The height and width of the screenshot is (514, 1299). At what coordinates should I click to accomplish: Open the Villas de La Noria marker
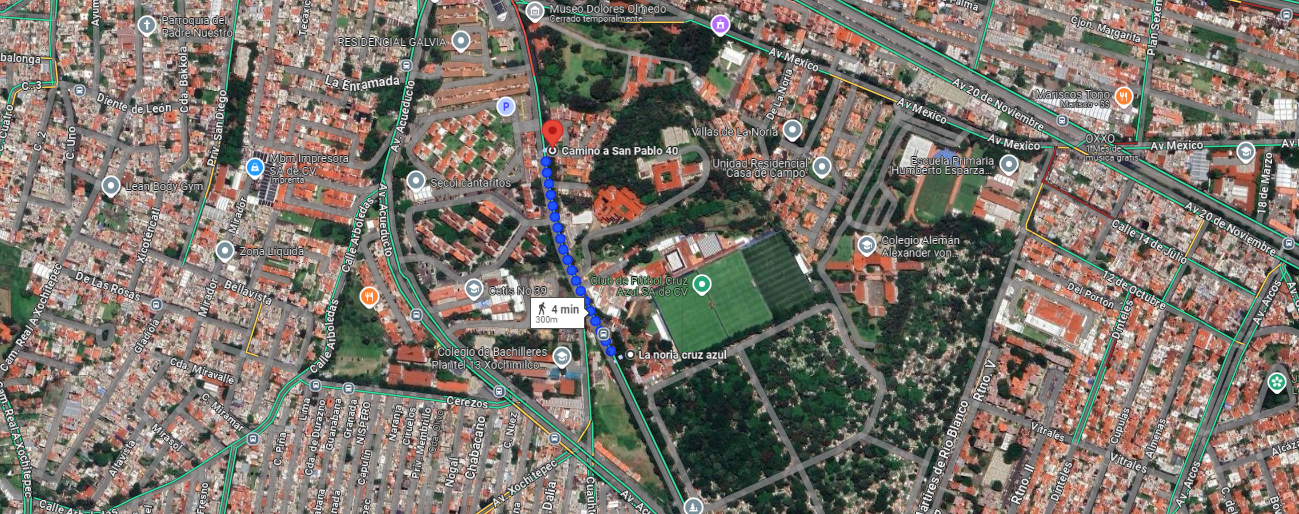click(793, 130)
